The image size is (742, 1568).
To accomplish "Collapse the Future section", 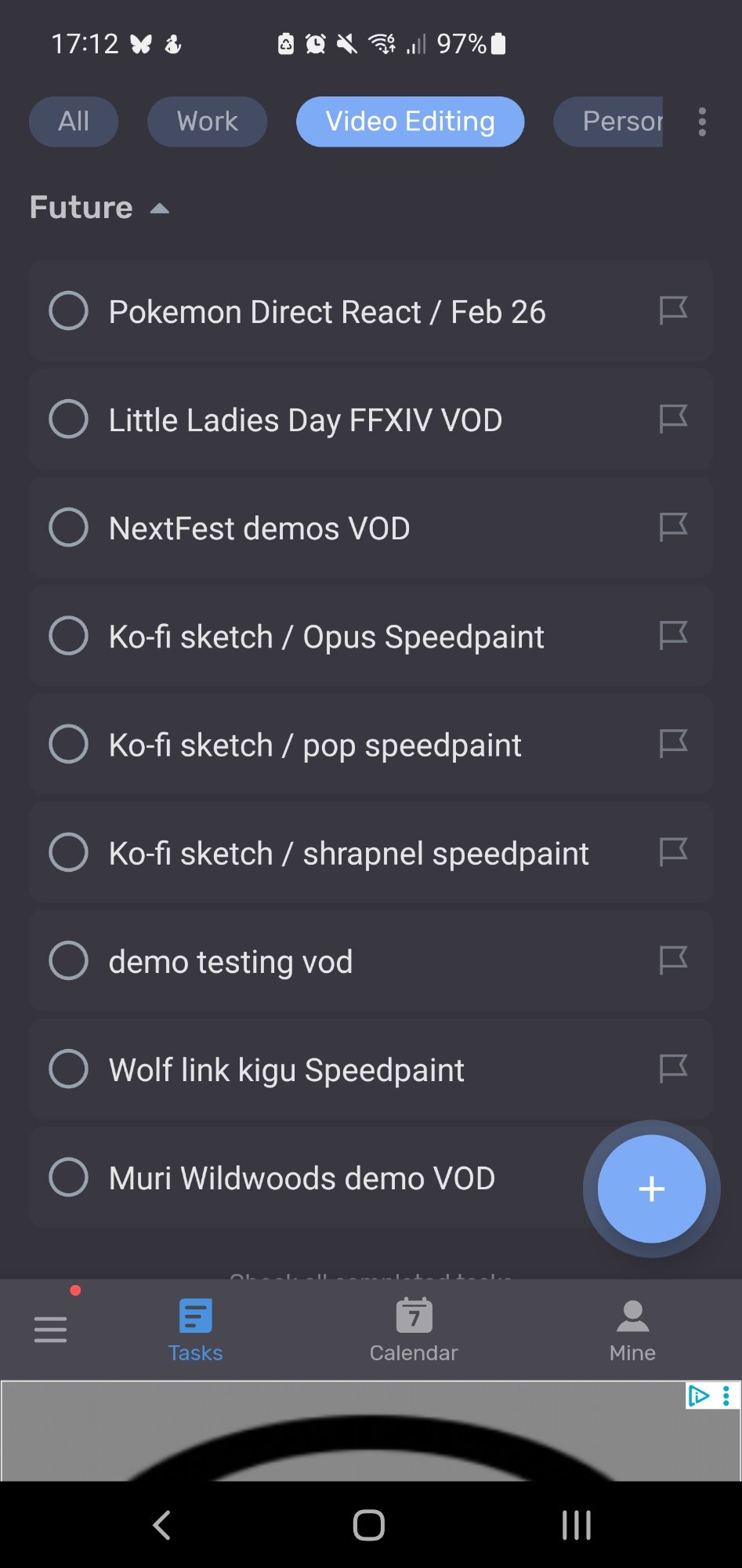I will [x=159, y=208].
